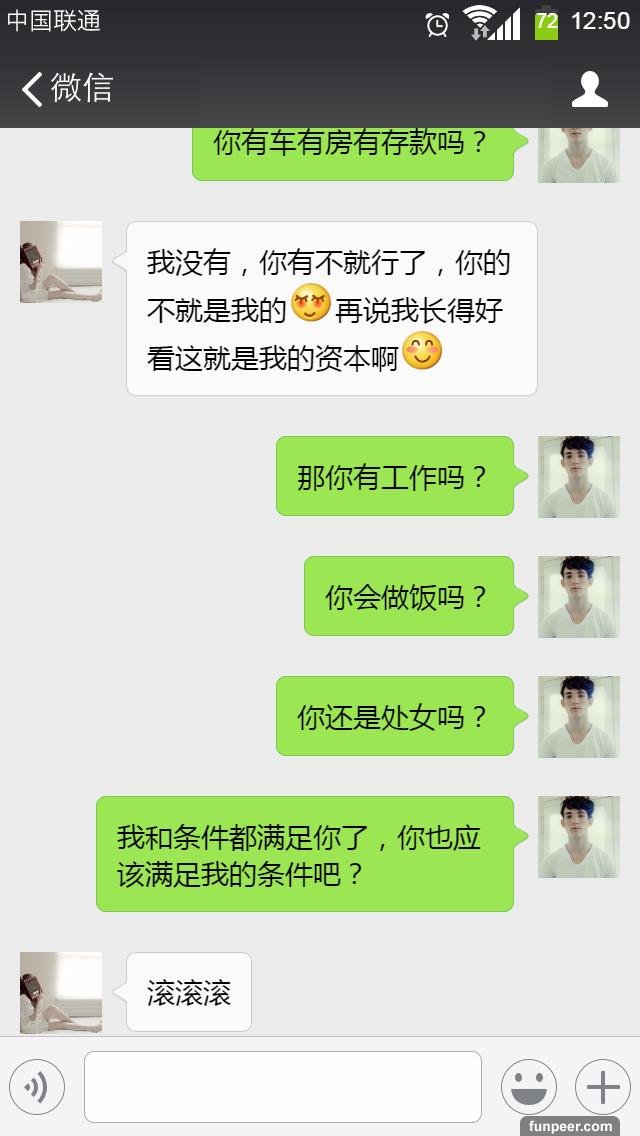The image size is (640, 1136).
Task: Switch to voice message input
Action: tap(37, 1087)
